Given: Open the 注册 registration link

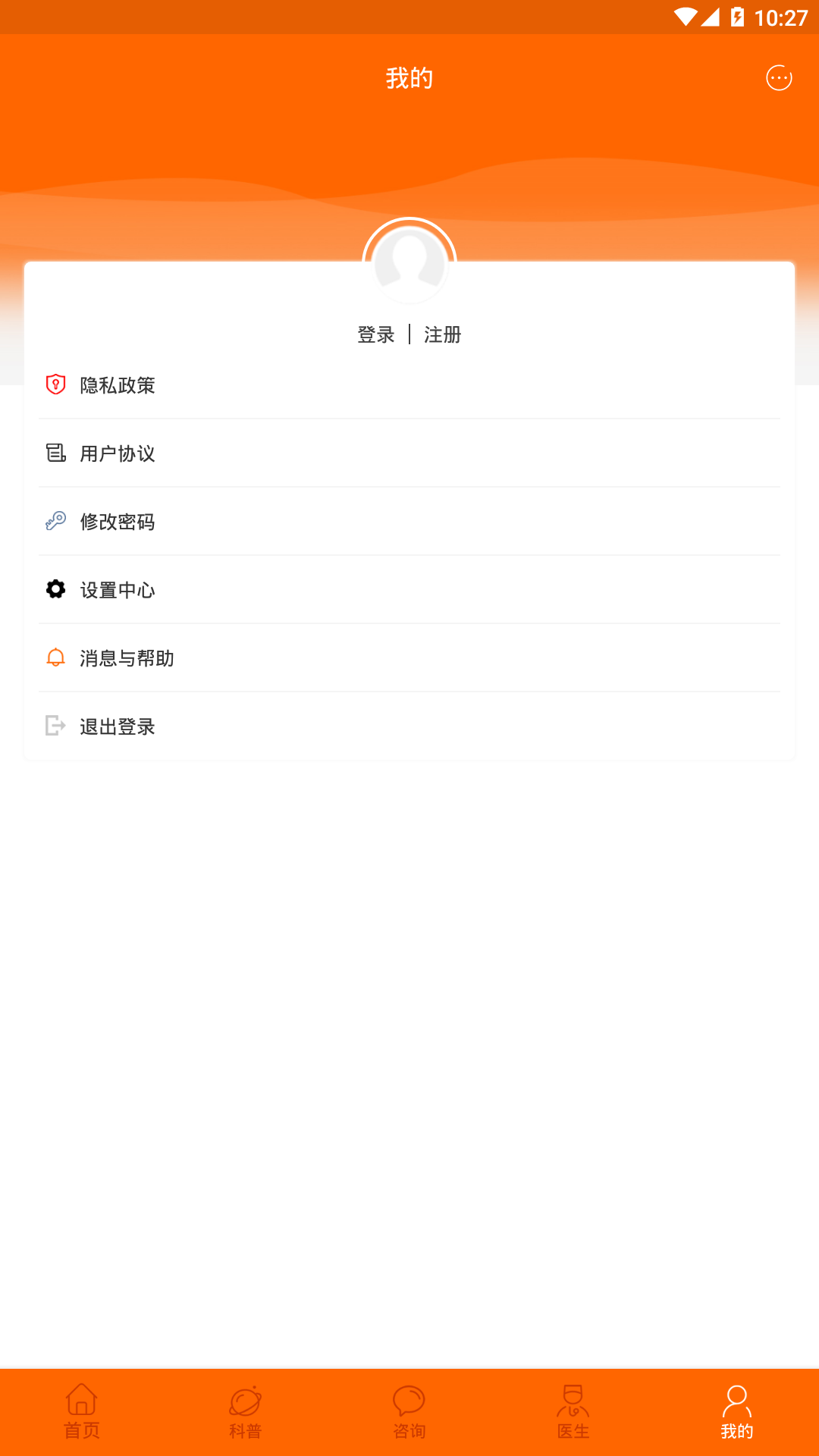Looking at the screenshot, I should pyautogui.click(x=442, y=334).
